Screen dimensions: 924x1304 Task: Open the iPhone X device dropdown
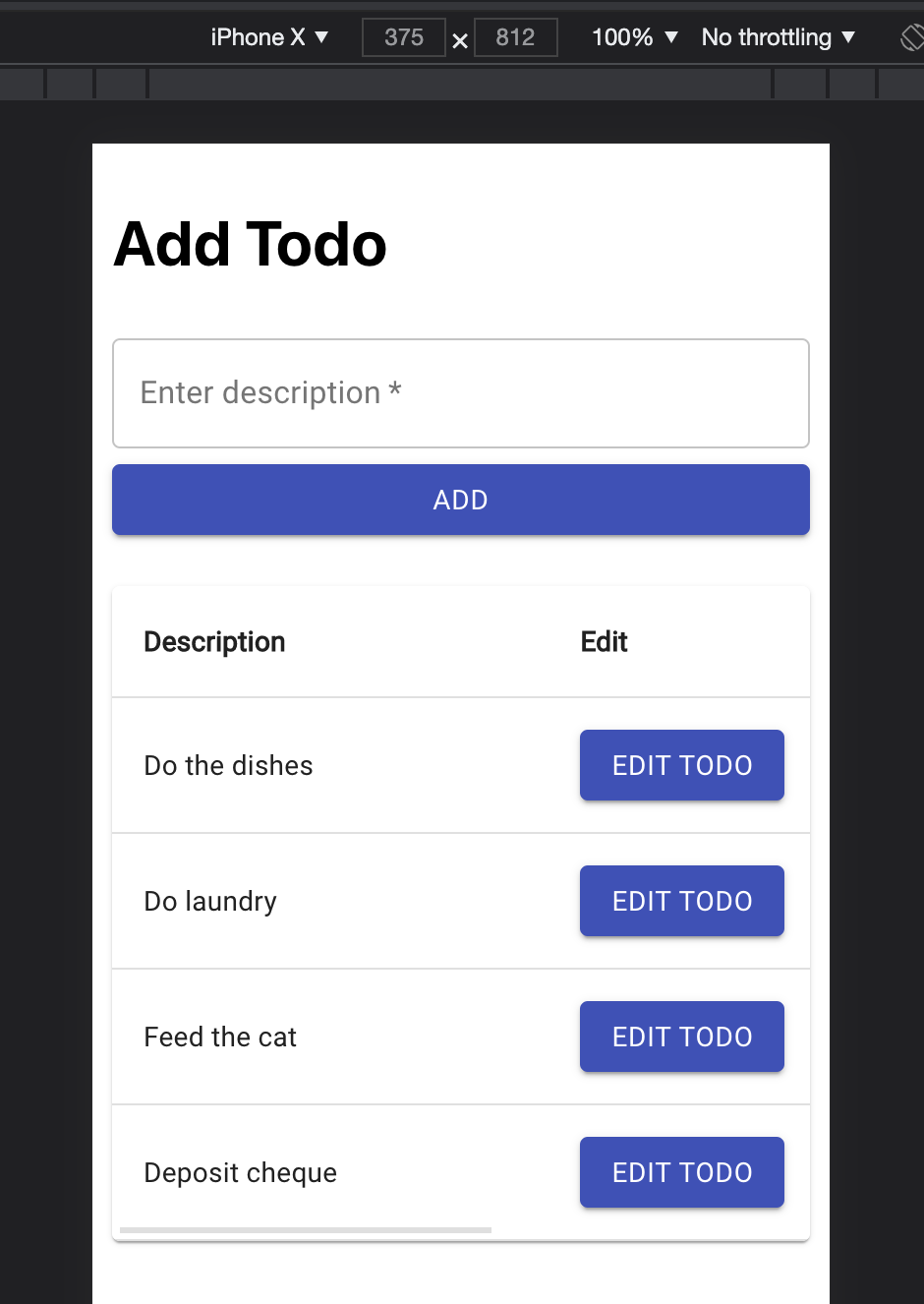tap(268, 37)
